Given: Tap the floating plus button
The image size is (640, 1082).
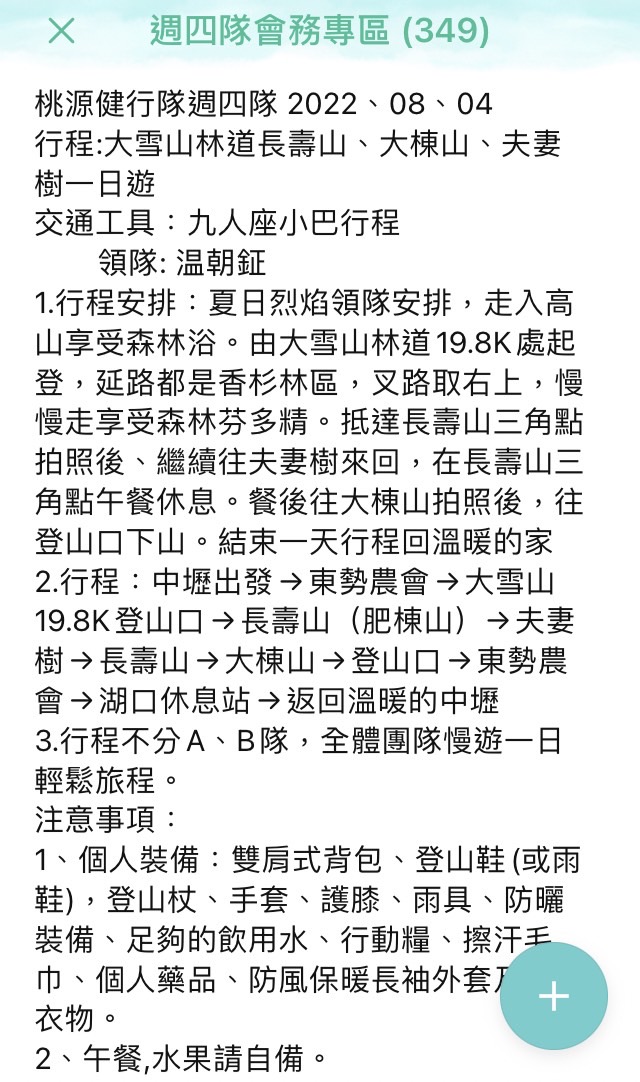Looking at the screenshot, I should [x=553, y=996].
